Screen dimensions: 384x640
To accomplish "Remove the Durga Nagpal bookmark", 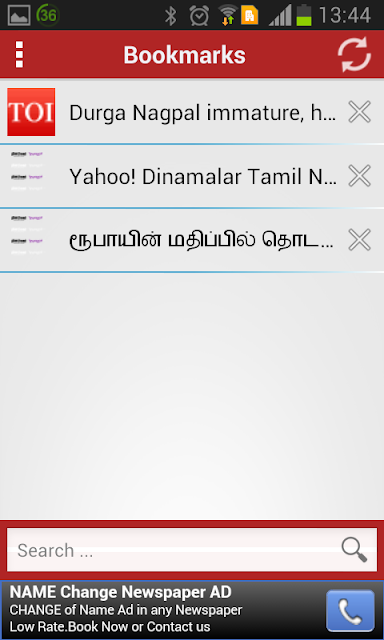I will point(359,112).
